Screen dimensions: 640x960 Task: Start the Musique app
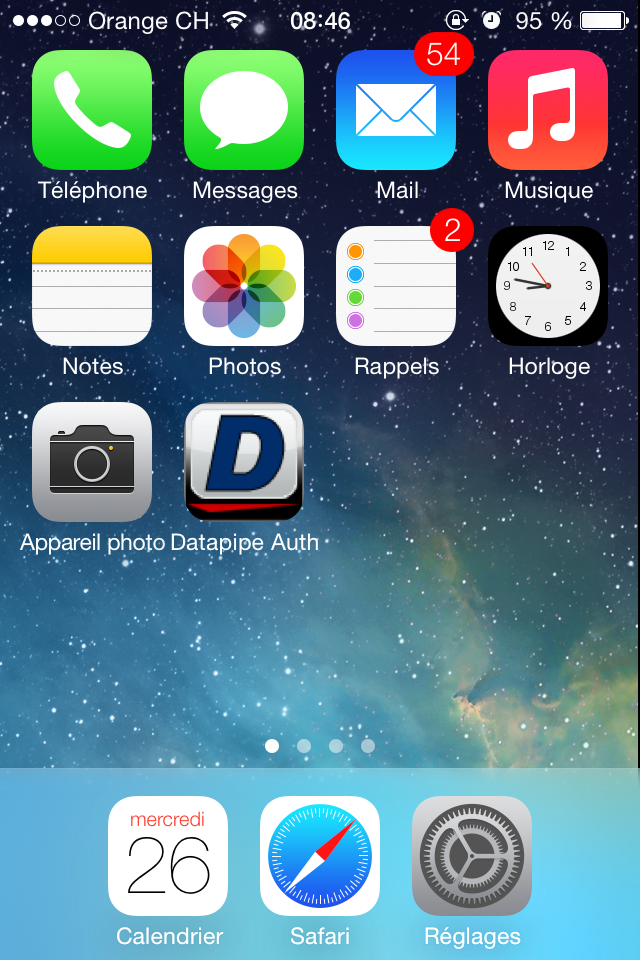[x=548, y=110]
